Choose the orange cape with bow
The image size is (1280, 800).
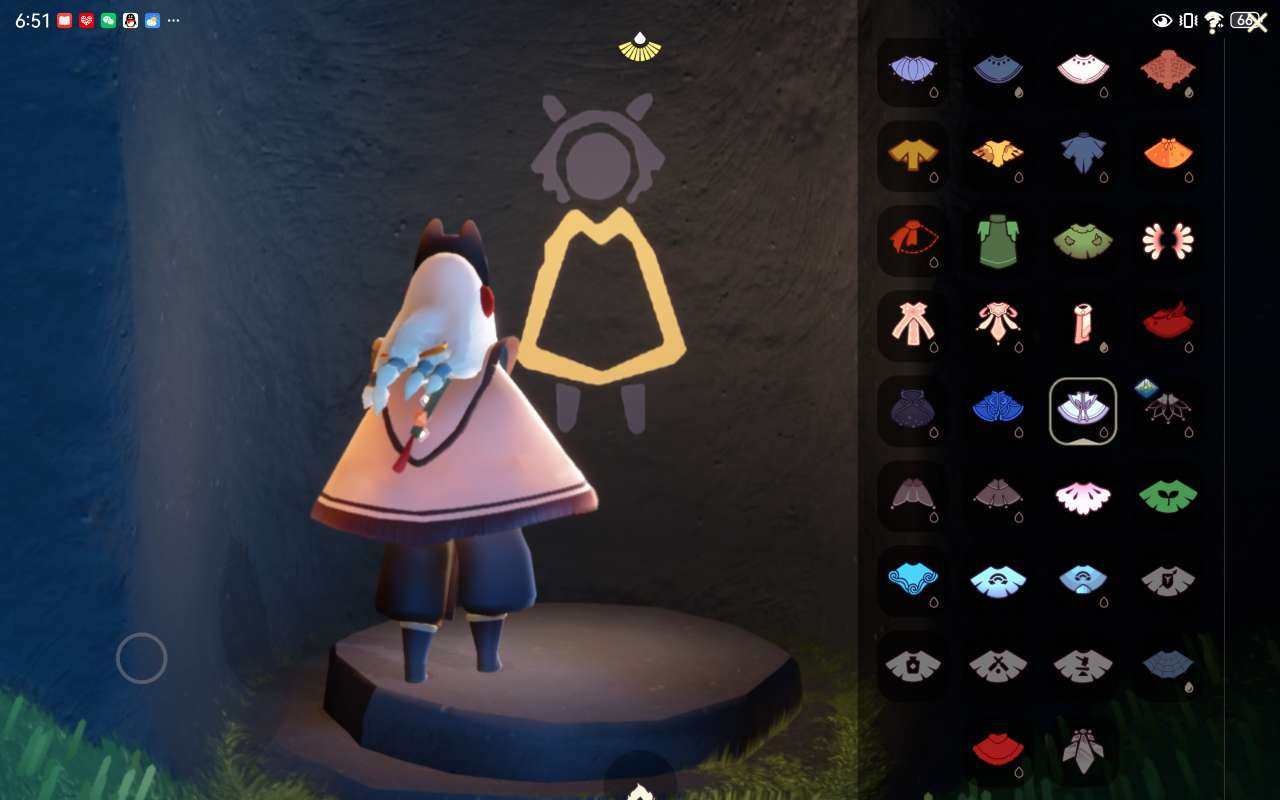(x=1167, y=154)
